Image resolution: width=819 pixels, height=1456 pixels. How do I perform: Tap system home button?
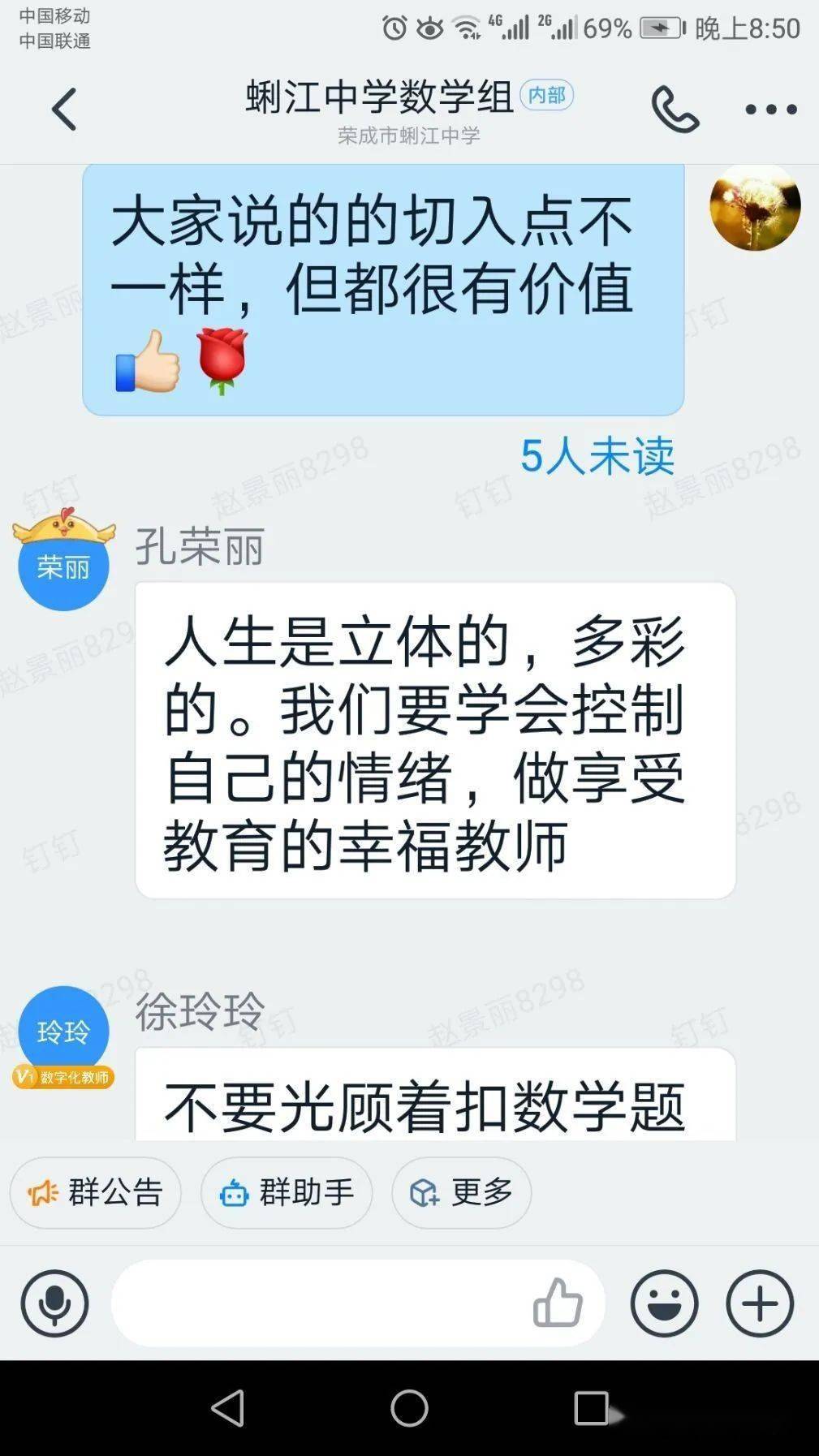409,1408
